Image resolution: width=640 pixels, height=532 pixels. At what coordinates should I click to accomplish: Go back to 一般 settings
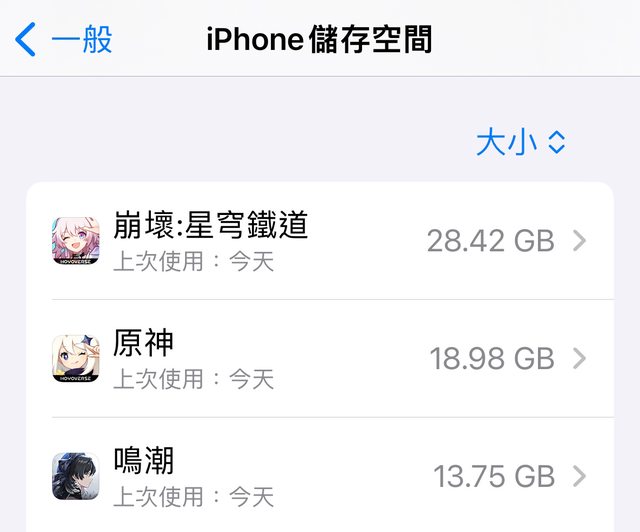pyautogui.click(x=64, y=40)
